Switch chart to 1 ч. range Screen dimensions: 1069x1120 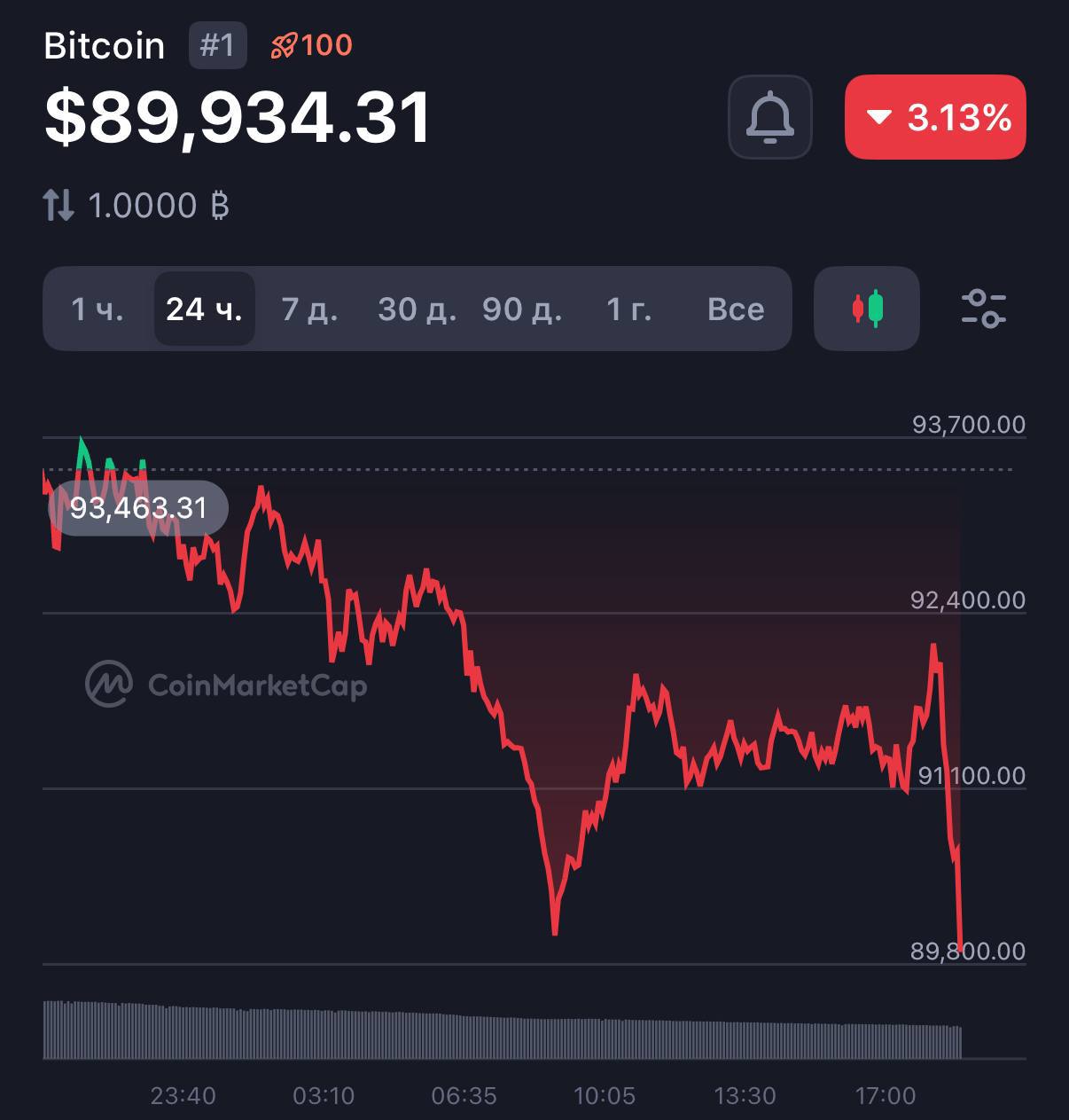98,309
